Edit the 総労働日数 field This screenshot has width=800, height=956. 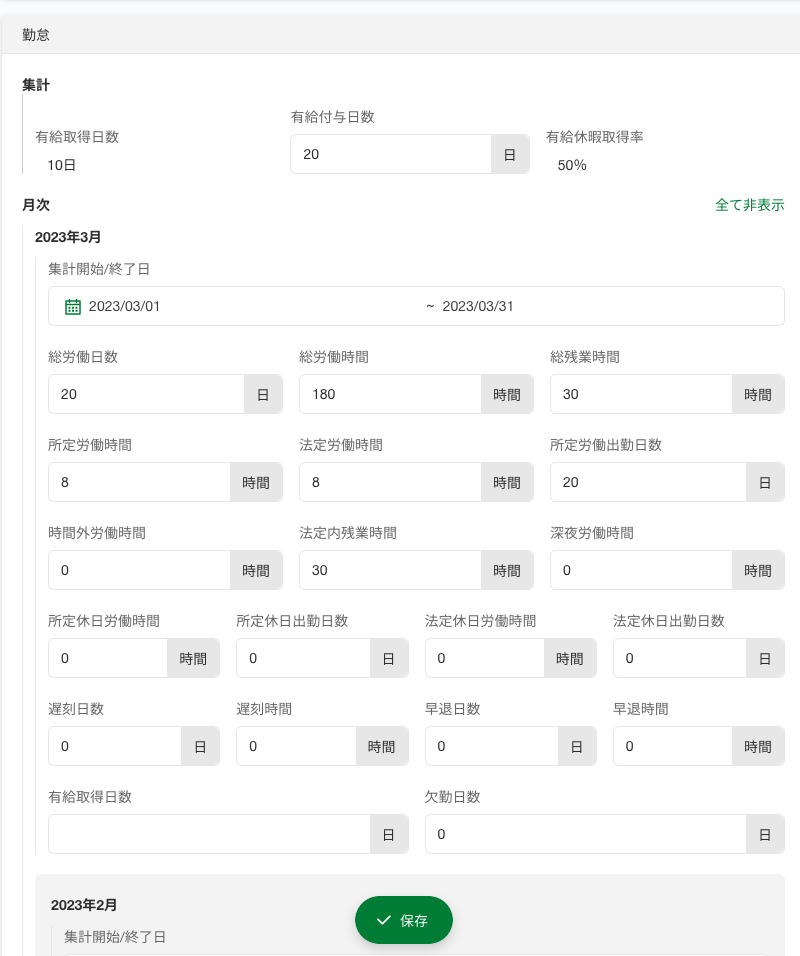(x=146, y=394)
